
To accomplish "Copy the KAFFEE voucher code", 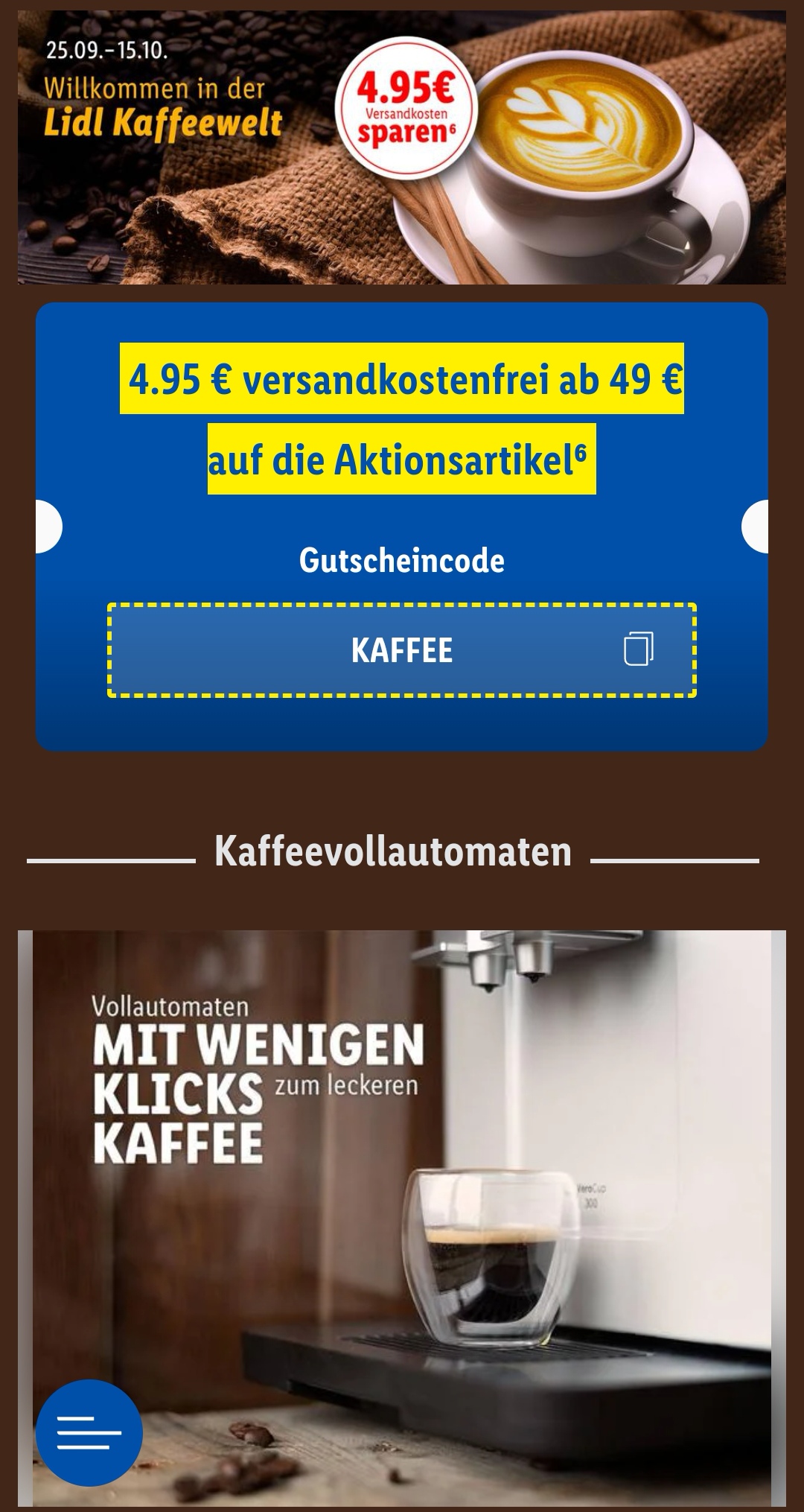I will coord(638,649).
